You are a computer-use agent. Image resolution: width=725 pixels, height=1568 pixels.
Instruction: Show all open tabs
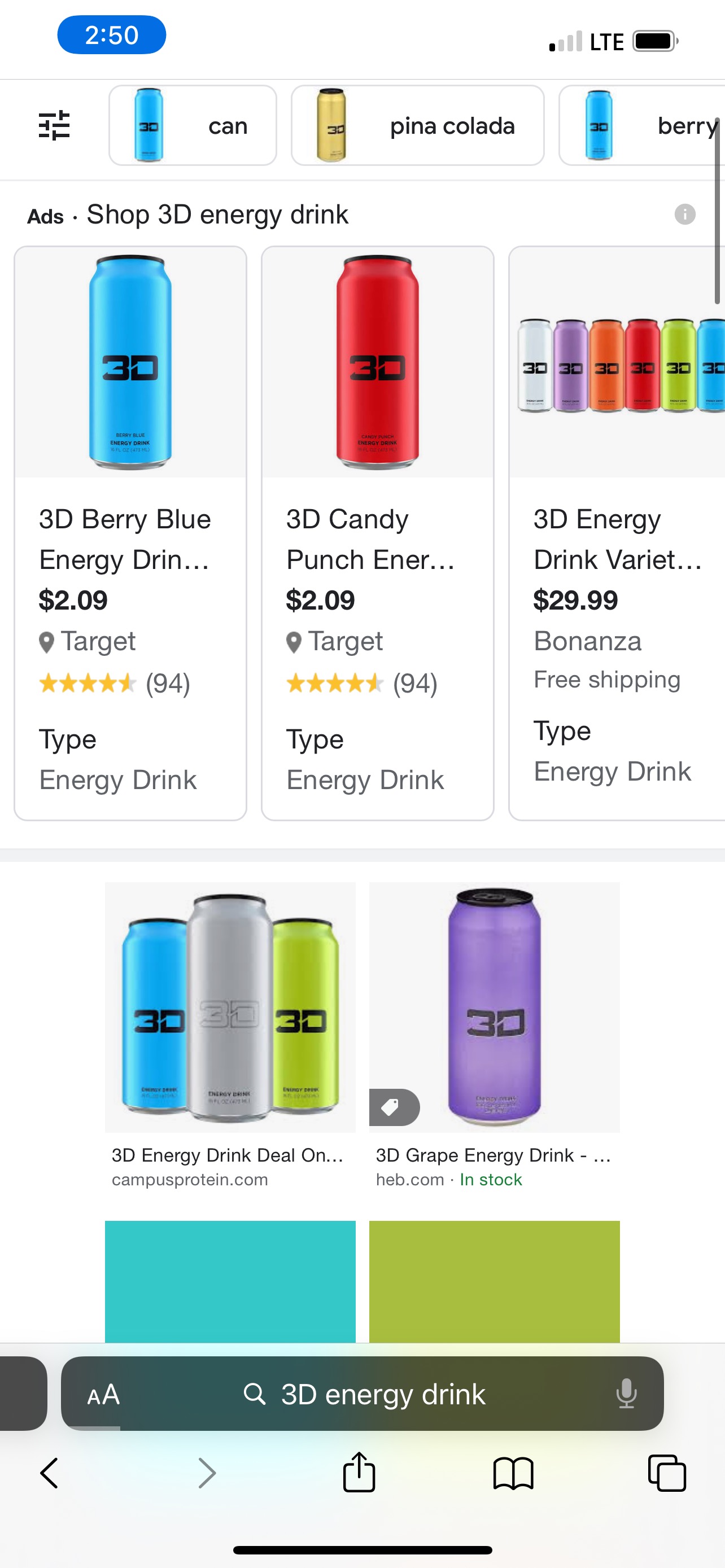click(667, 1473)
